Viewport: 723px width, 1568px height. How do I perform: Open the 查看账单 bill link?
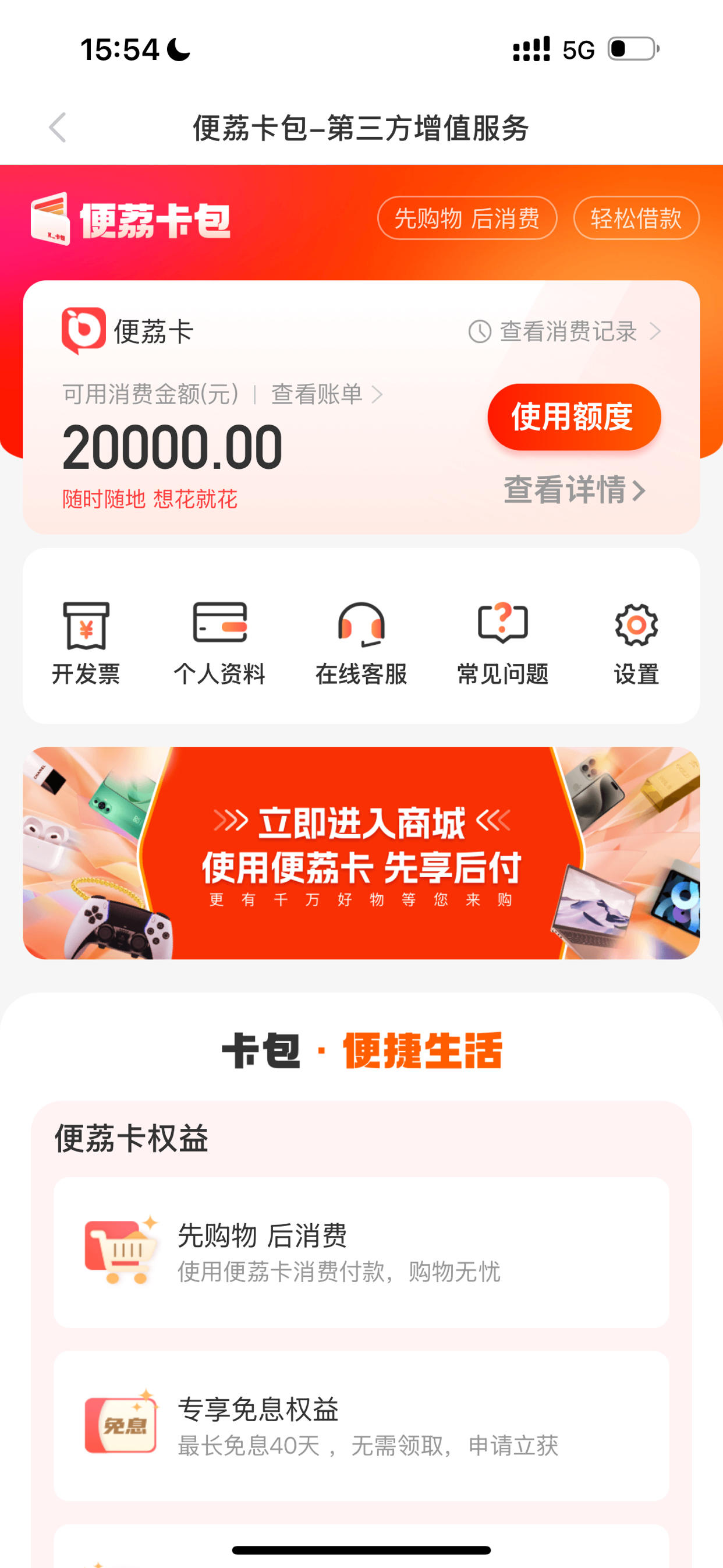(327, 394)
